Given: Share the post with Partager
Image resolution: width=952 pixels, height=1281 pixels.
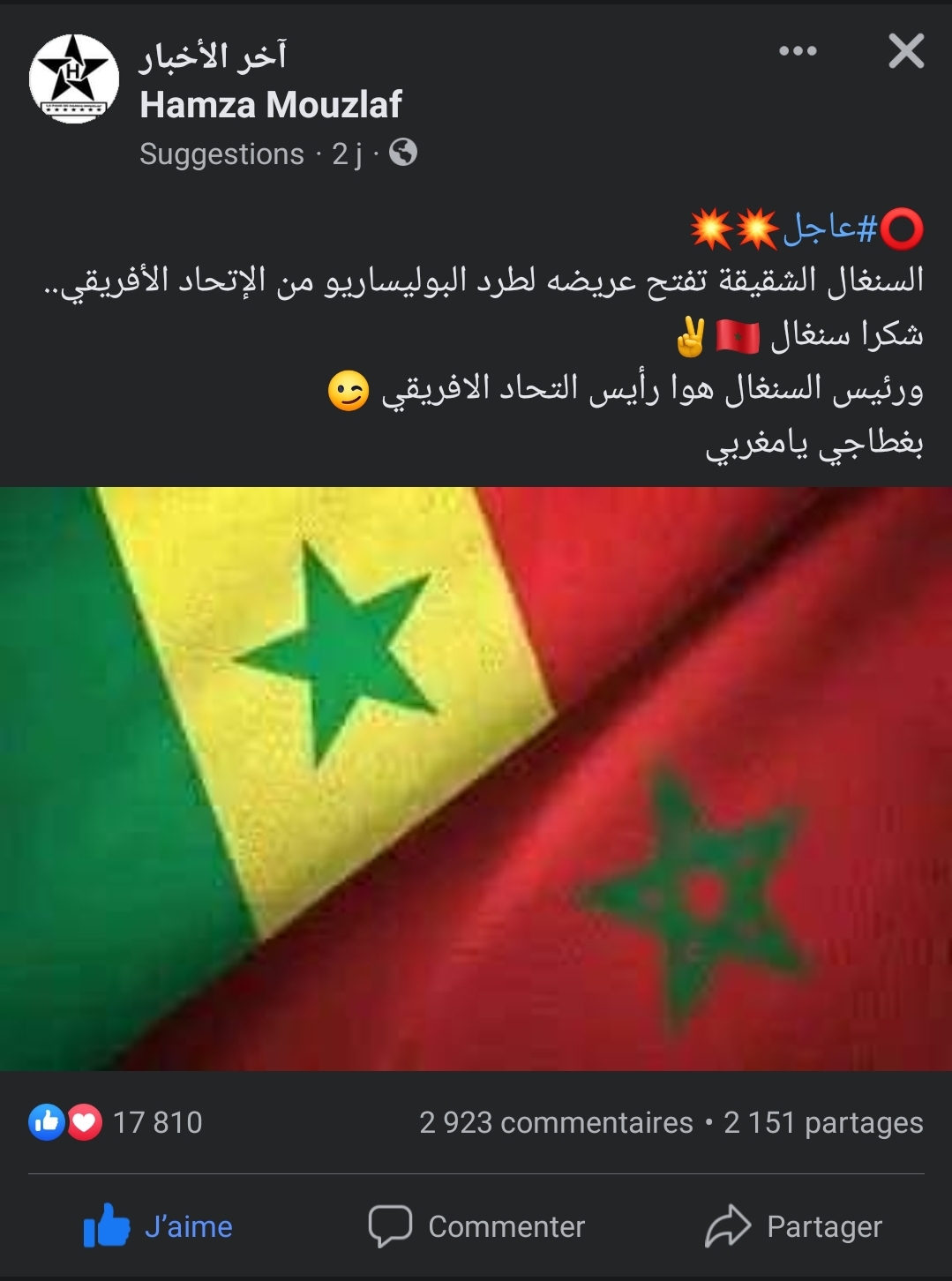Looking at the screenshot, I should [794, 1226].
